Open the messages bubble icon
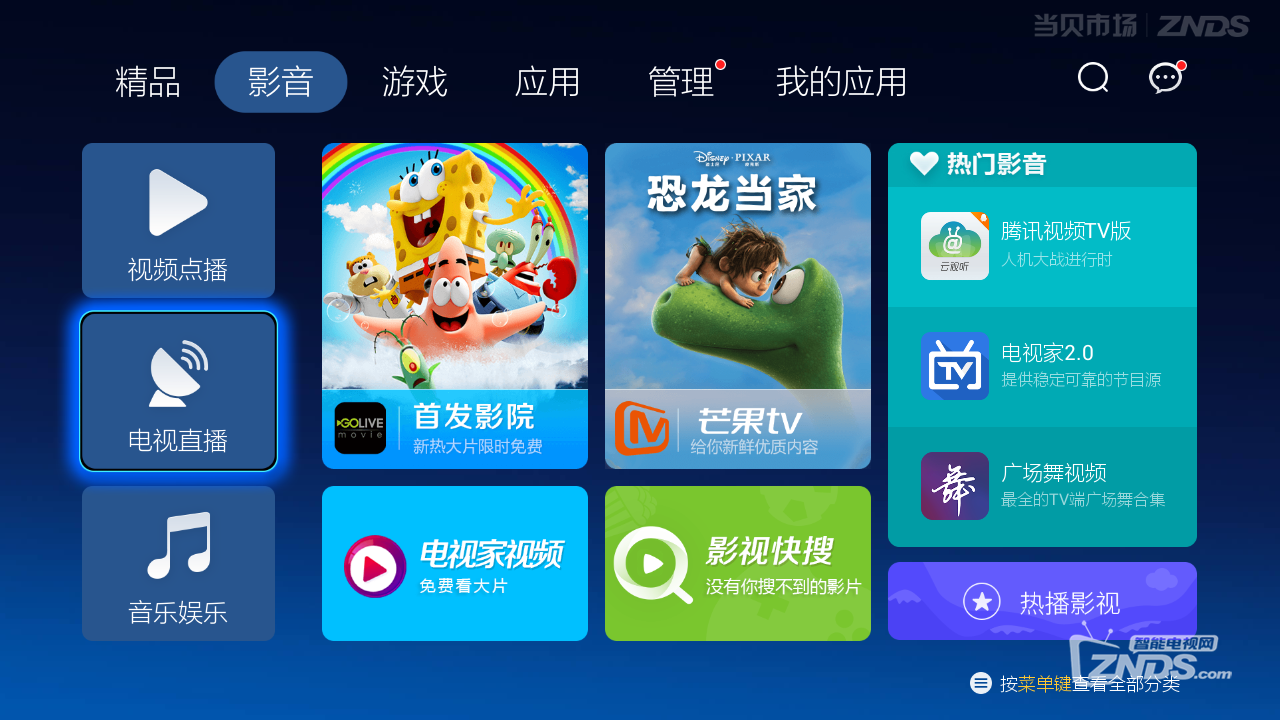Viewport: 1280px width, 720px height. click(1165, 78)
